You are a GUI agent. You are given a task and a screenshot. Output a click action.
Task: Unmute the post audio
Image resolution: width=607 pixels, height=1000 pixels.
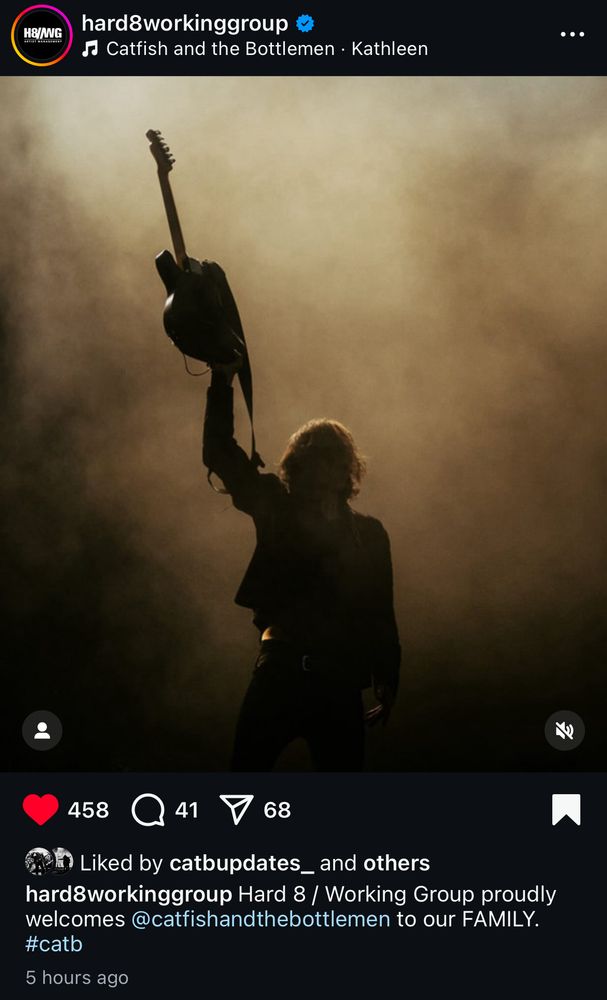pos(564,731)
